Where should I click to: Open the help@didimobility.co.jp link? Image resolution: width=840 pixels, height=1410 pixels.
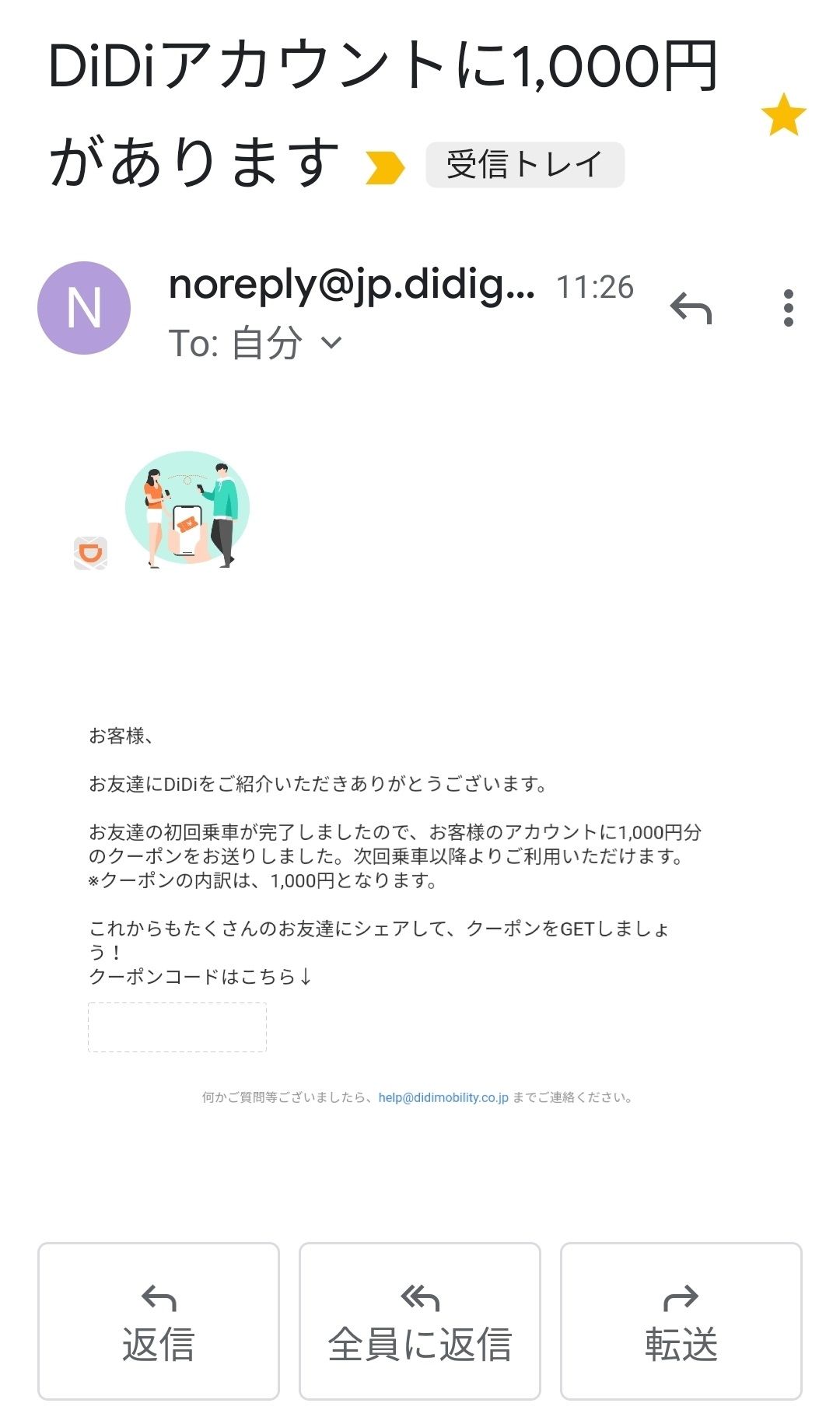tap(443, 1097)
